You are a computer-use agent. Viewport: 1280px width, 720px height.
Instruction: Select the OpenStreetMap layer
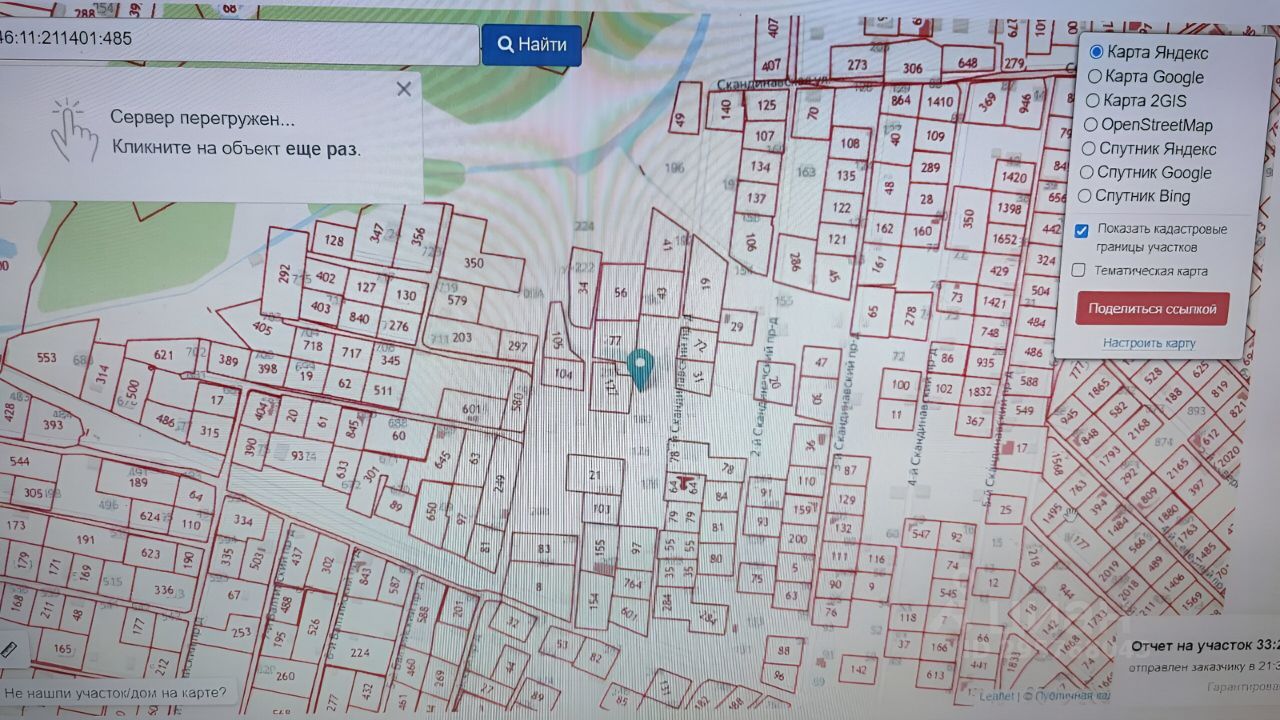pos(1090,125)
